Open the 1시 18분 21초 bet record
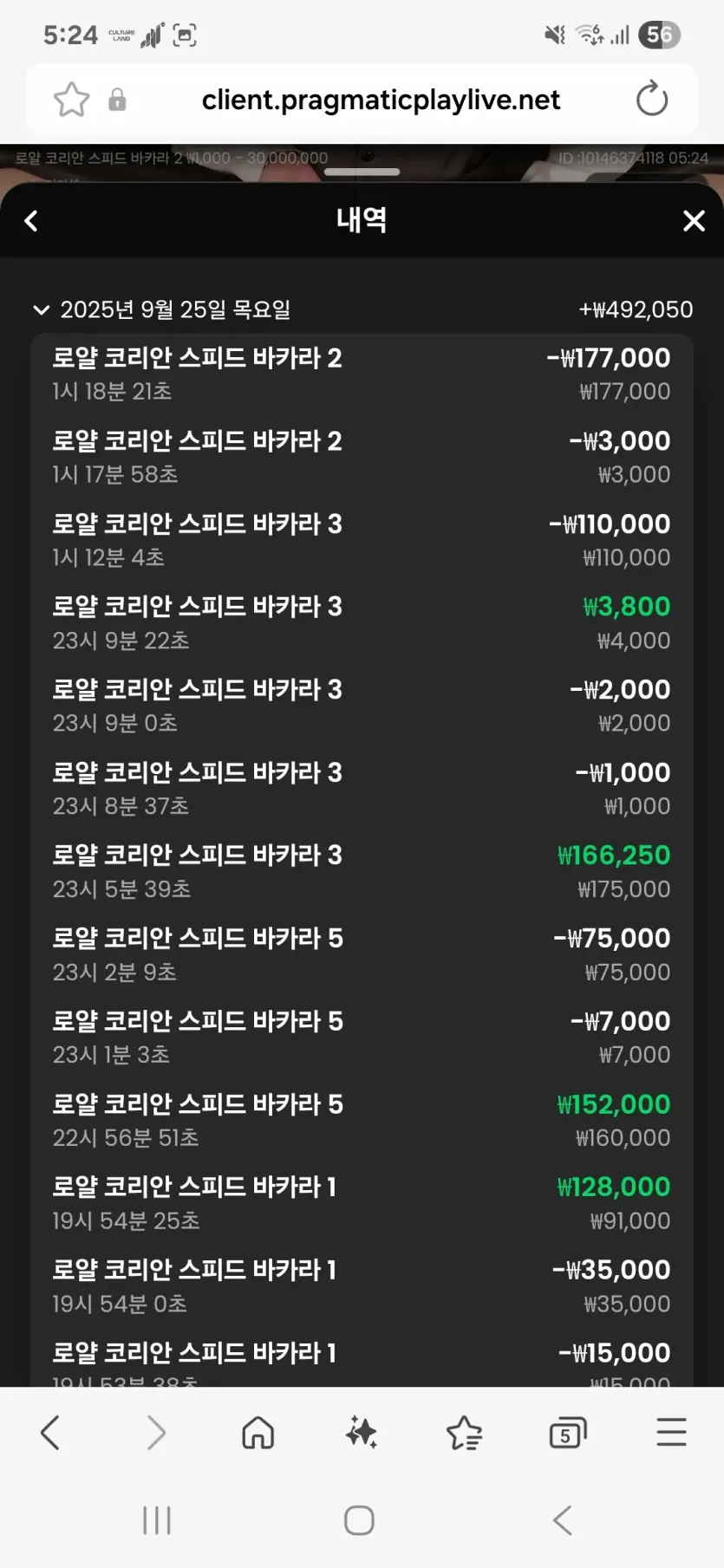Screen dimensions: 724x1568 [362, 374]
